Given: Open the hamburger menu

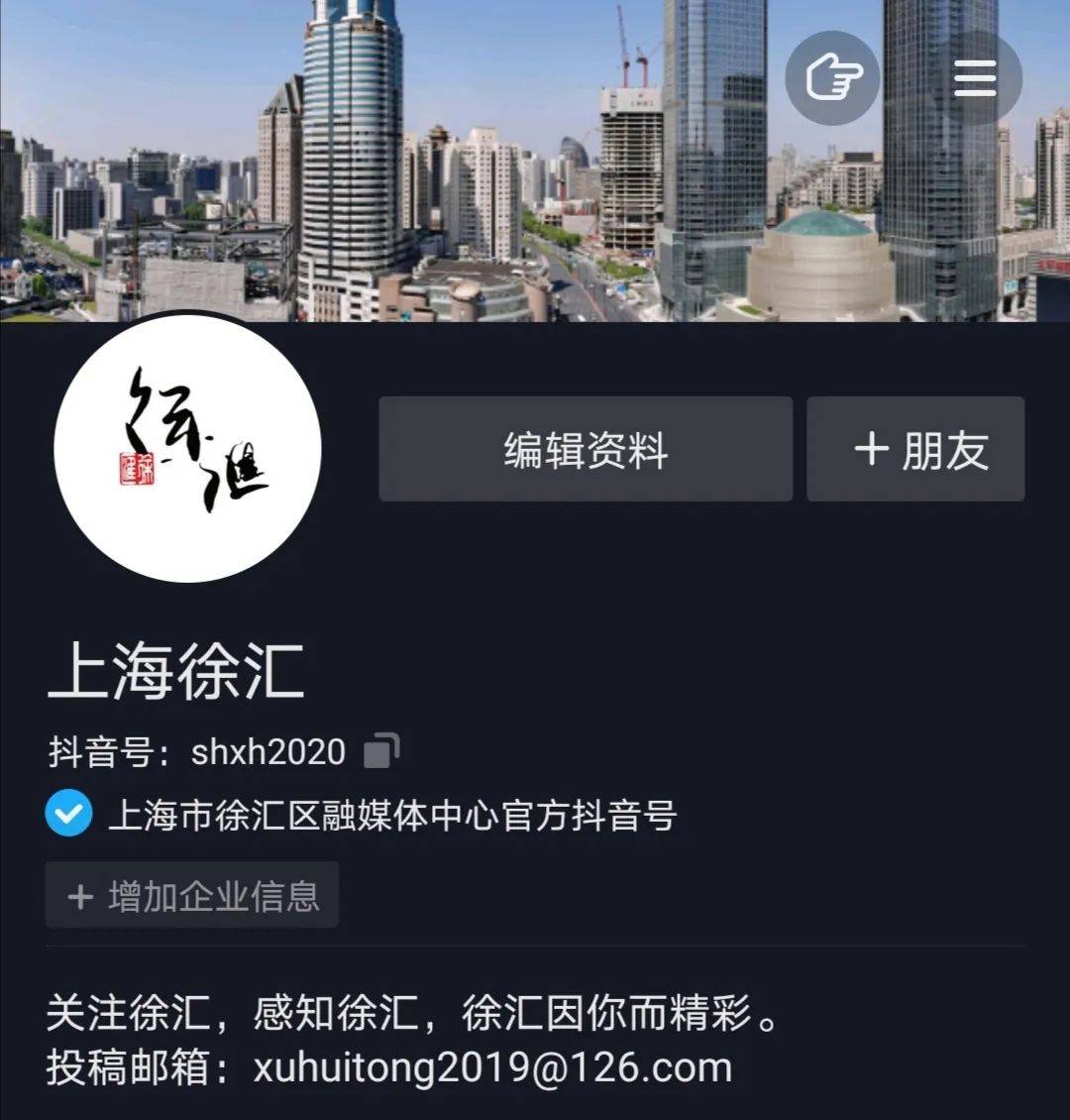Looking at the screenshot, I should click(975, 77).
